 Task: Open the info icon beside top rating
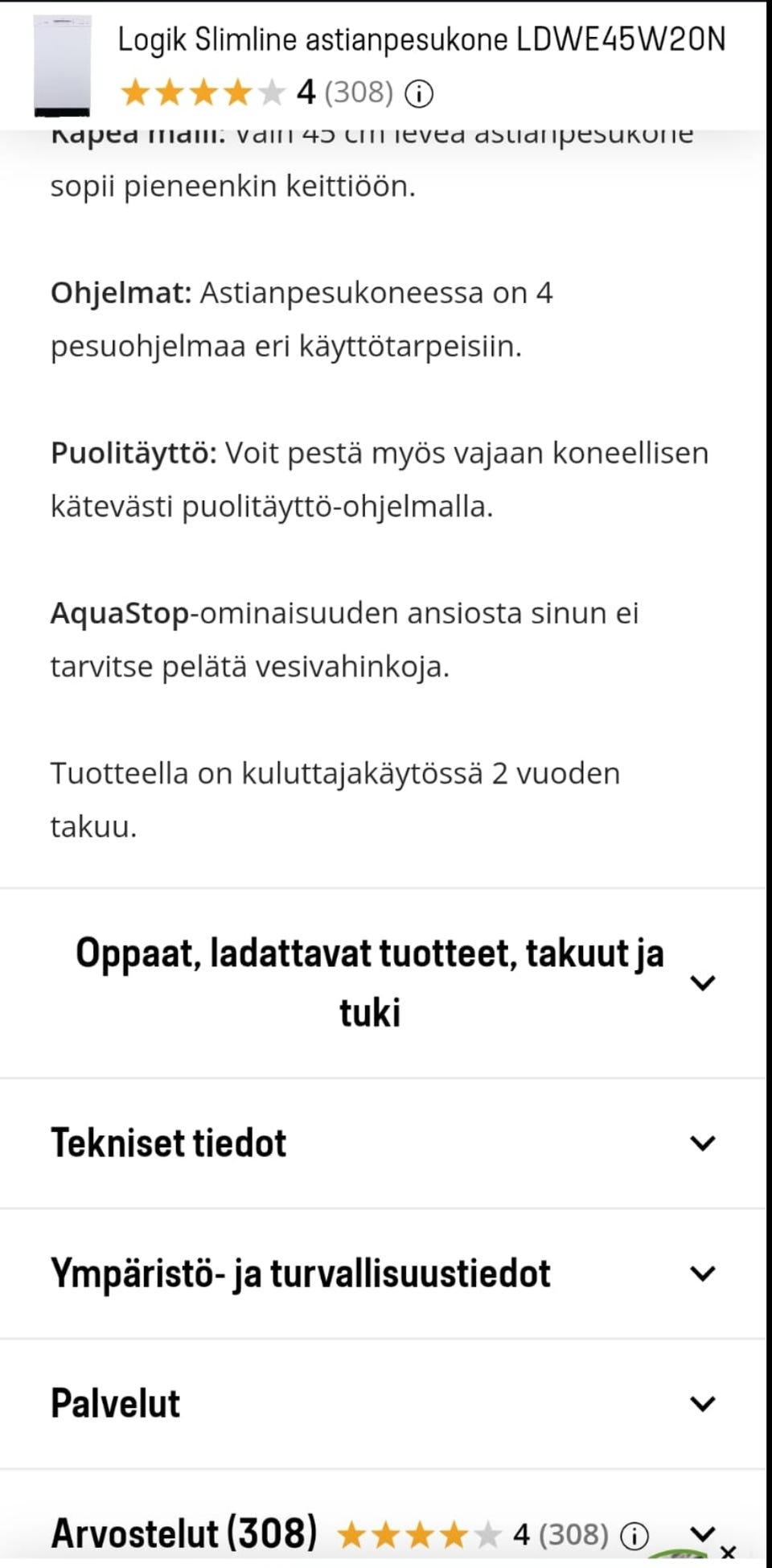pos(420,93)
